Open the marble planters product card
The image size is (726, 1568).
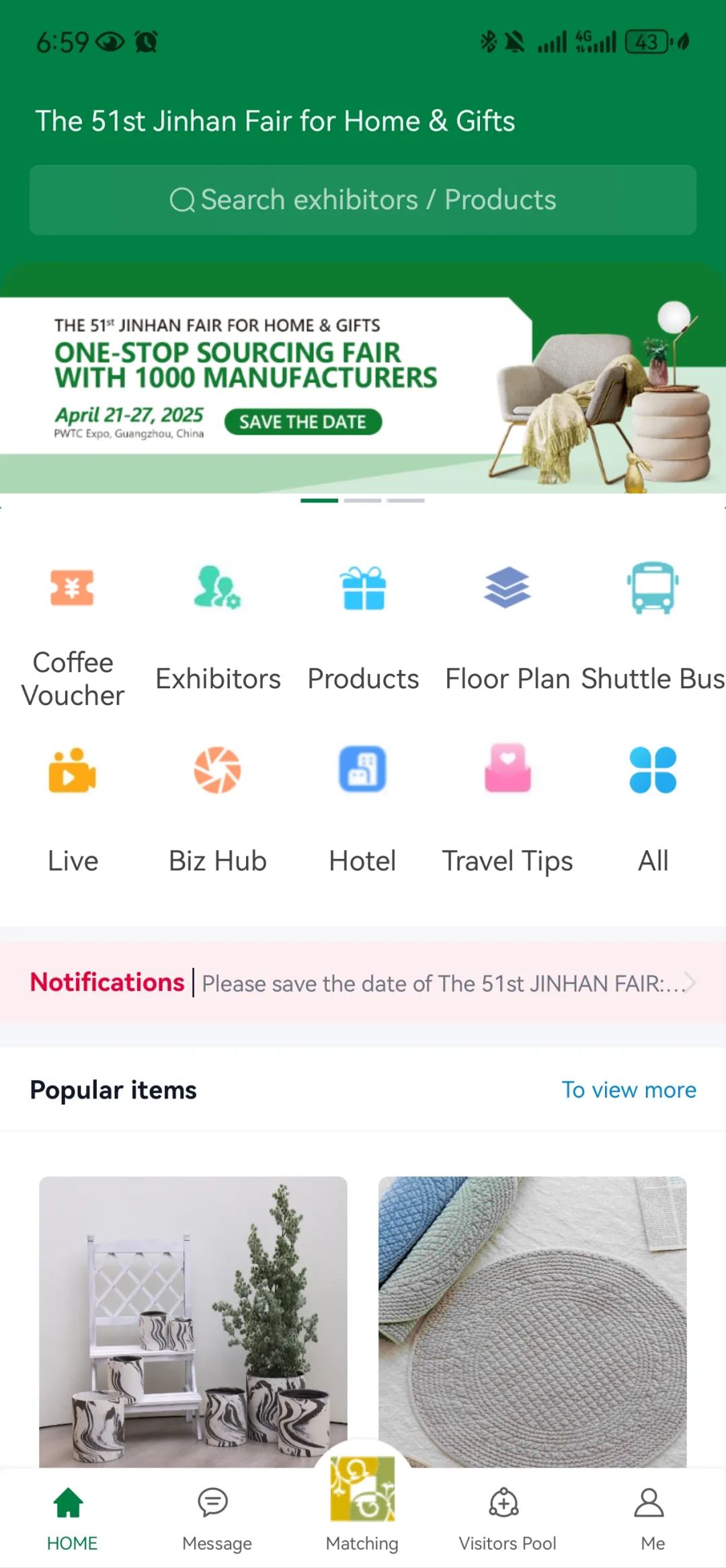coord(193,1318)
